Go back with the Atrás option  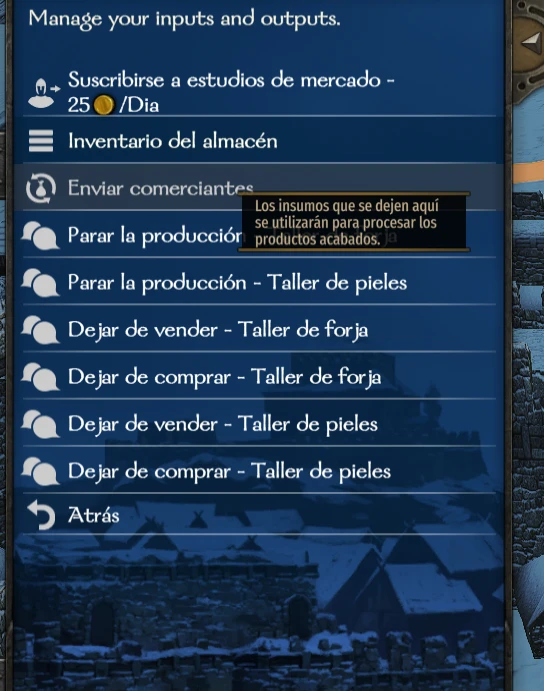click(x=259, y=515)
